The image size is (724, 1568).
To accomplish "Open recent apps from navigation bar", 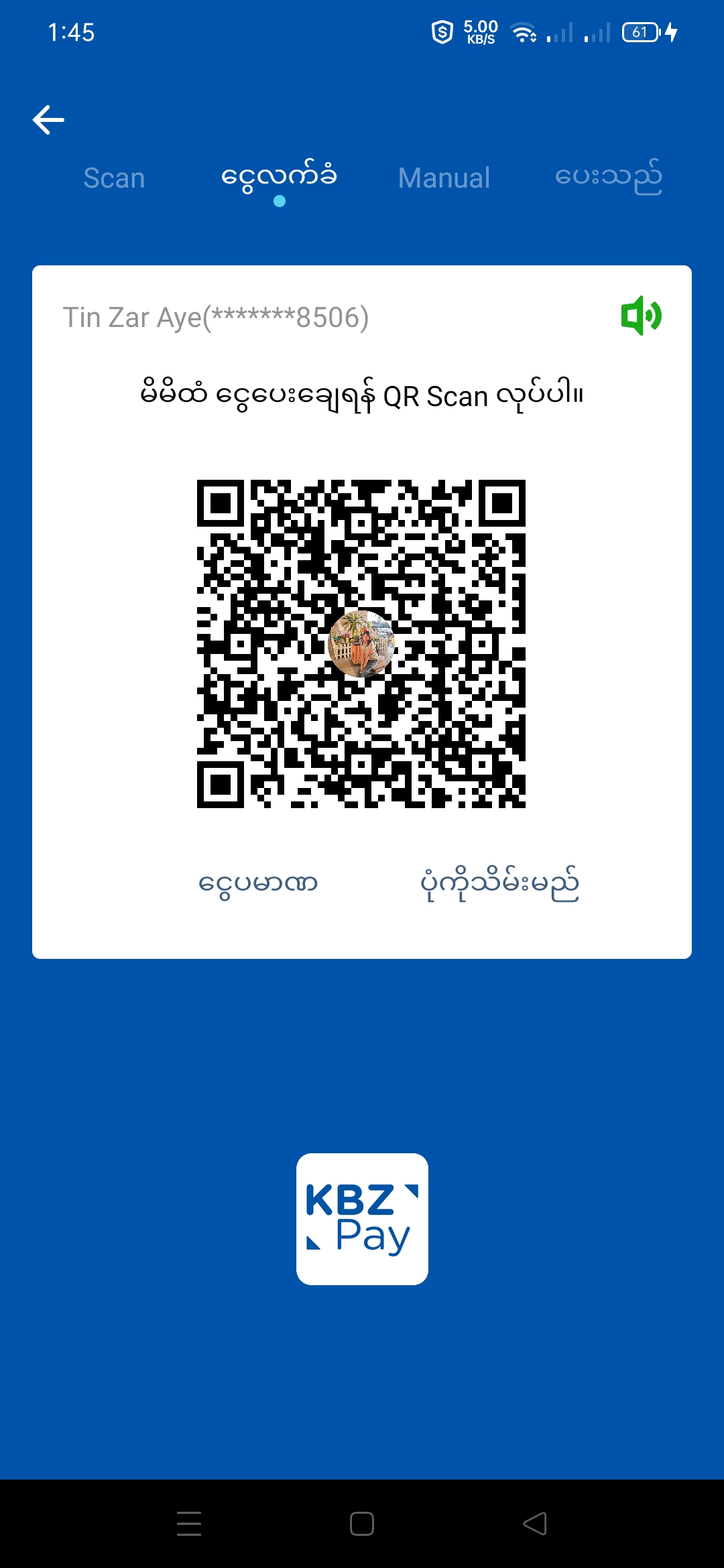I will point(189,1524).
